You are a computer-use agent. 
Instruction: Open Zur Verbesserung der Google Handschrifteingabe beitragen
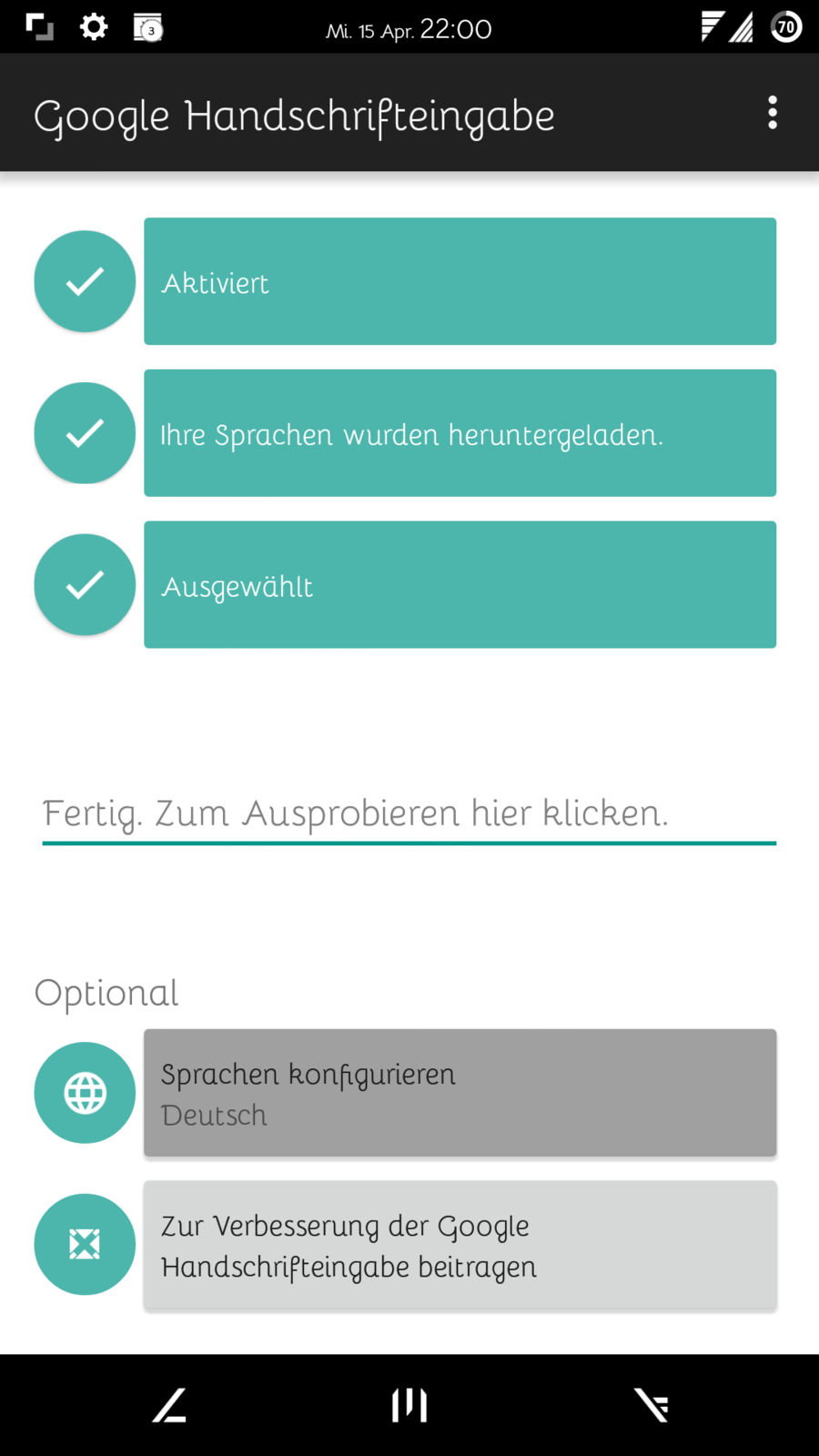(x=460, y=1245)
